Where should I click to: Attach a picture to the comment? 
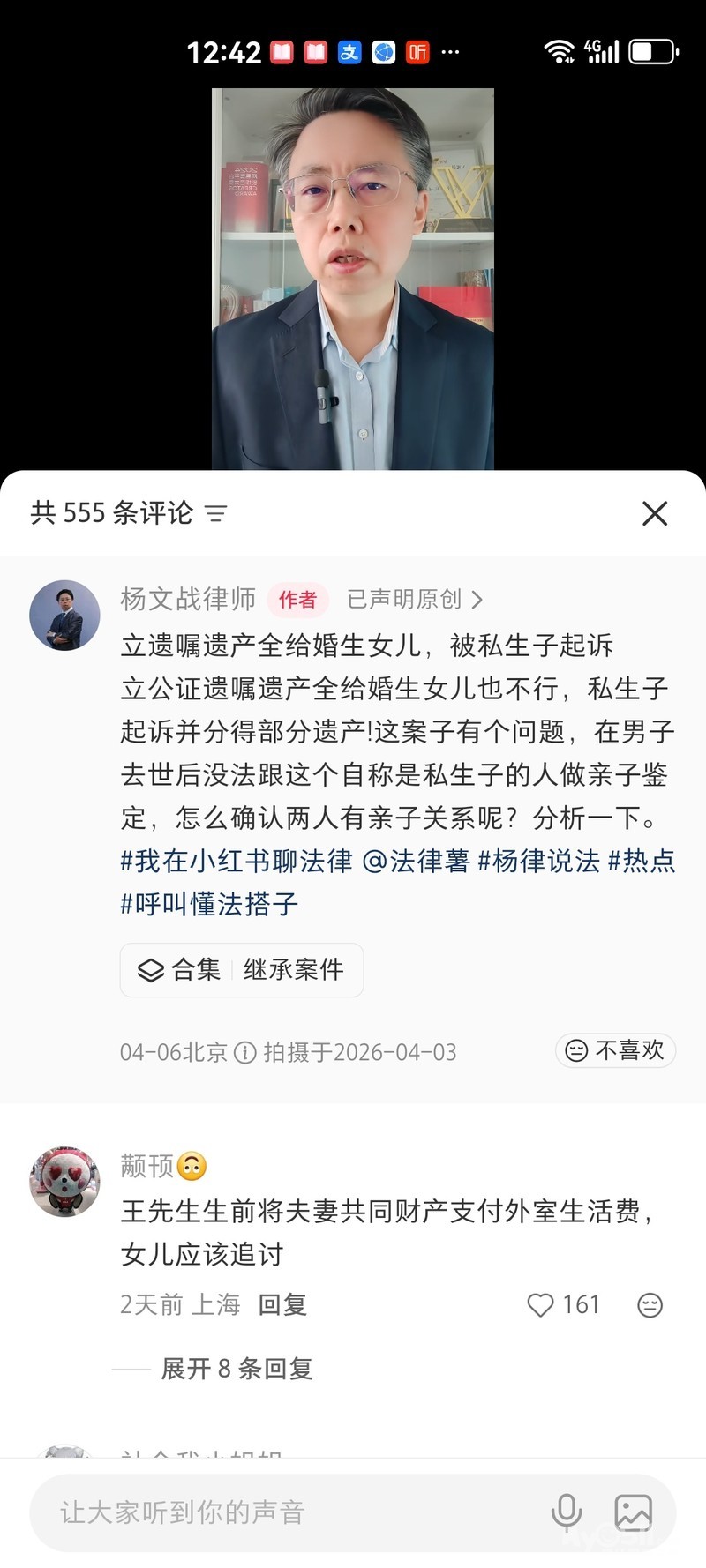point(634,1513)
